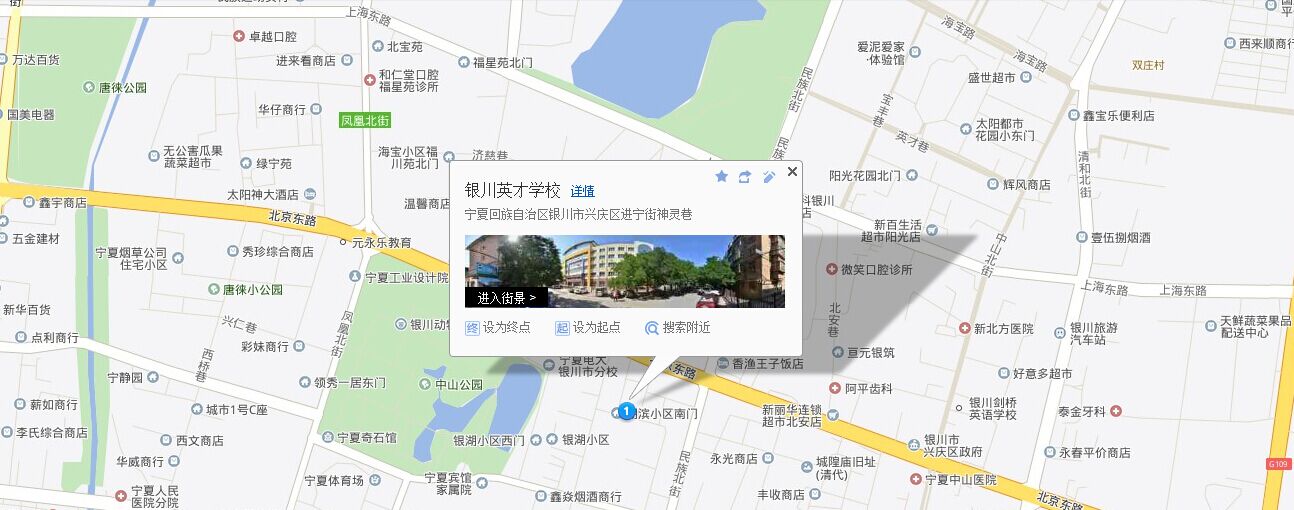Close the 银川英才学校 info popup
The image size is (1294, 510).
[792, 172]
